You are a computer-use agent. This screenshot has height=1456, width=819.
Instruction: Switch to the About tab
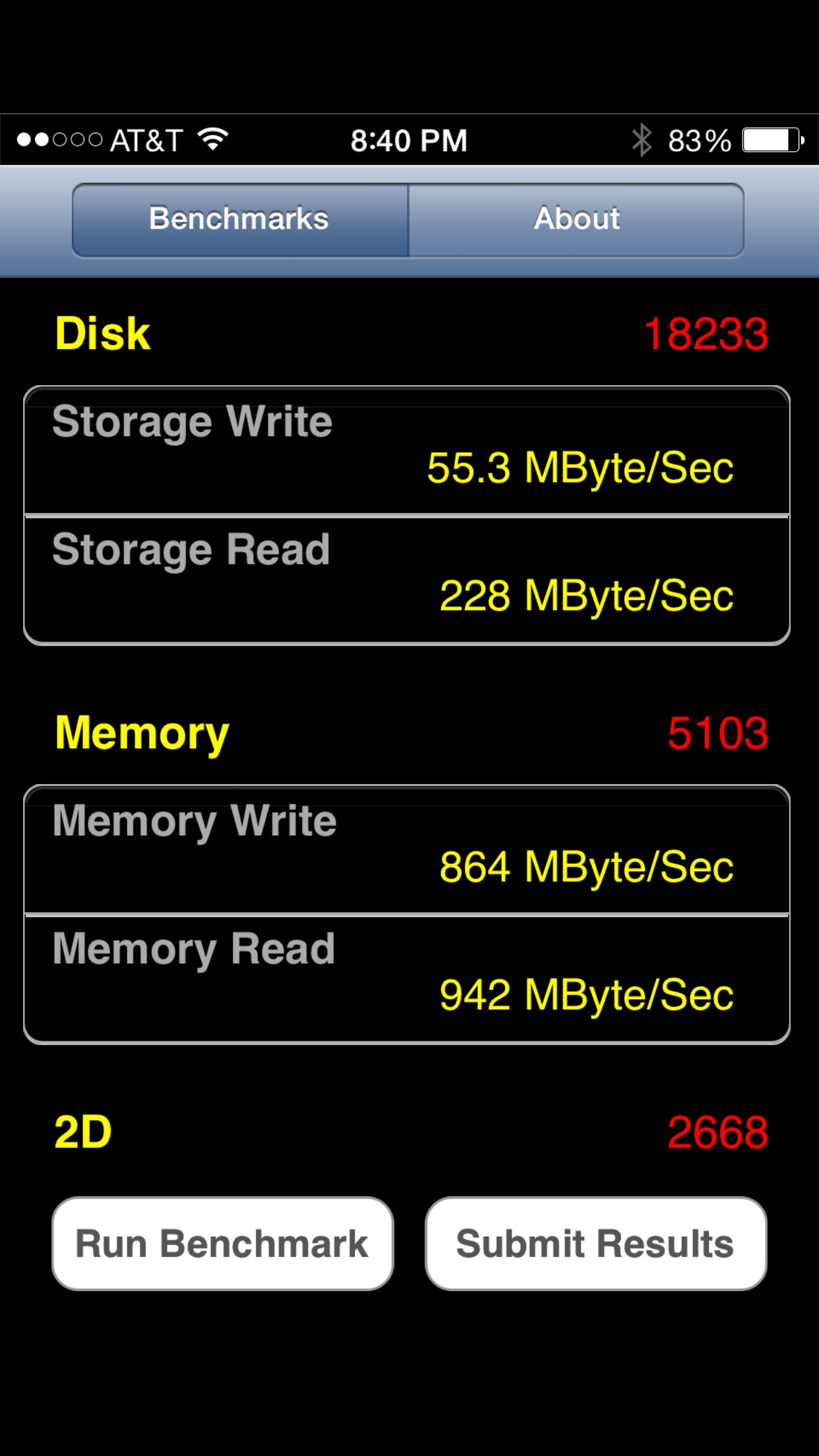click(577, 220)
